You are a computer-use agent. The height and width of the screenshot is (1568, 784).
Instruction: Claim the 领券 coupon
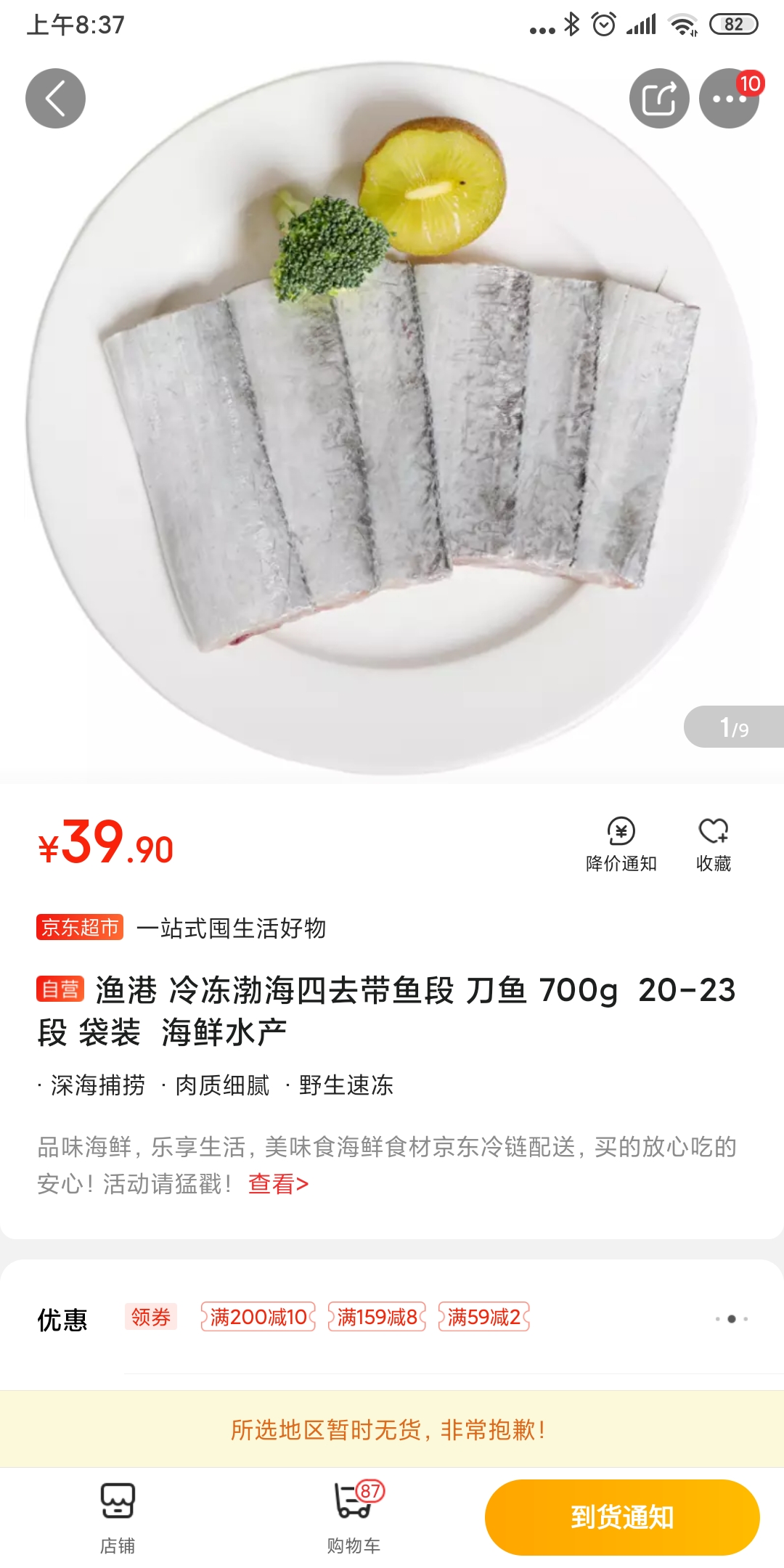[x=151, y=1317]
